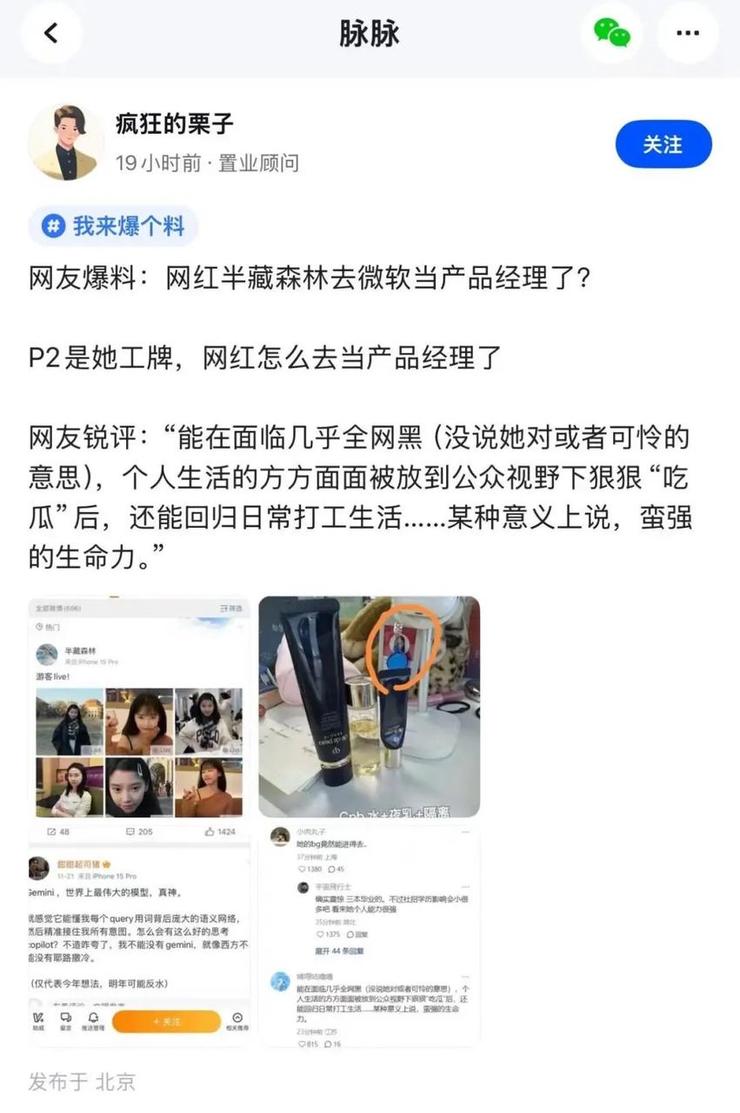Open comments via the 205 comment icon

(130, 832)
